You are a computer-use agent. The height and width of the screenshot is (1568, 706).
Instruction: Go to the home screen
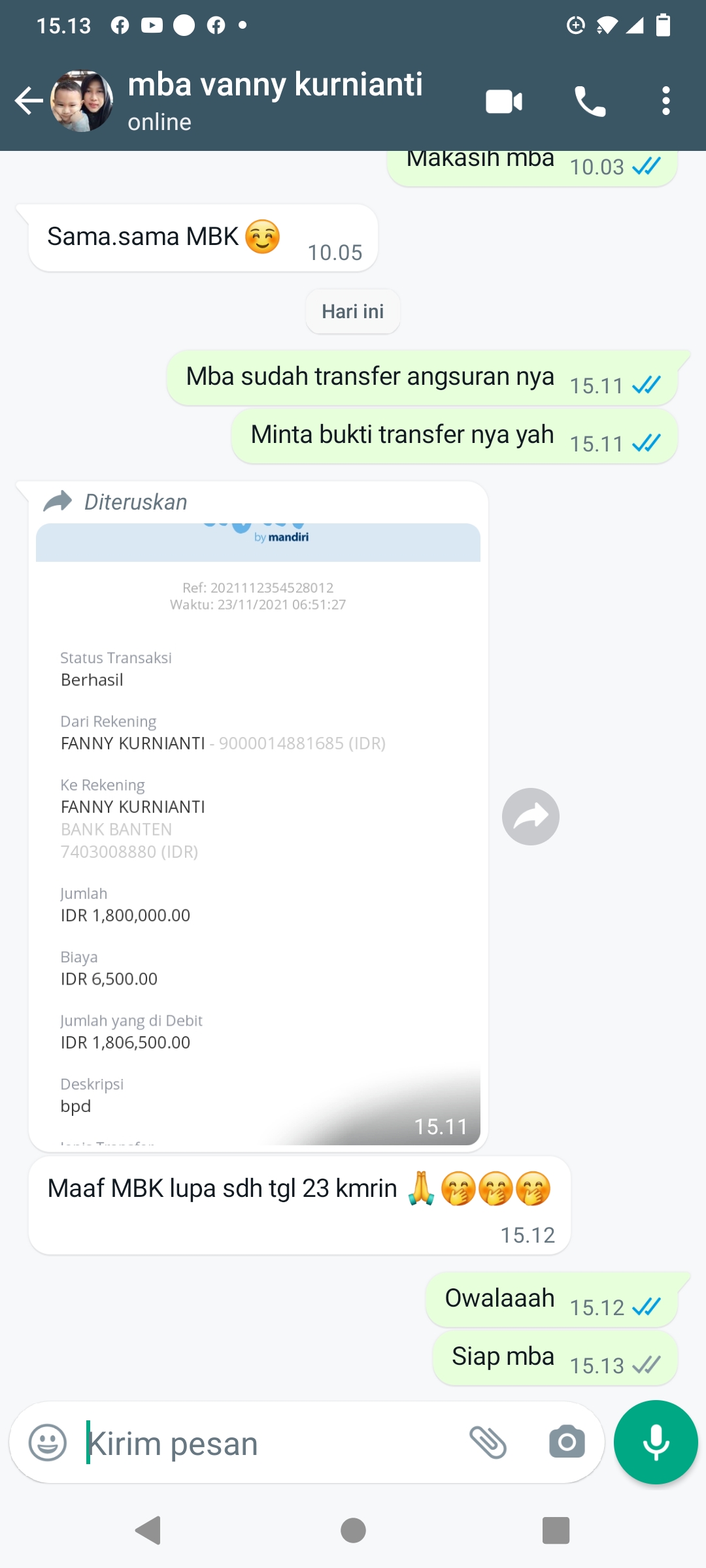[353, 1530]
